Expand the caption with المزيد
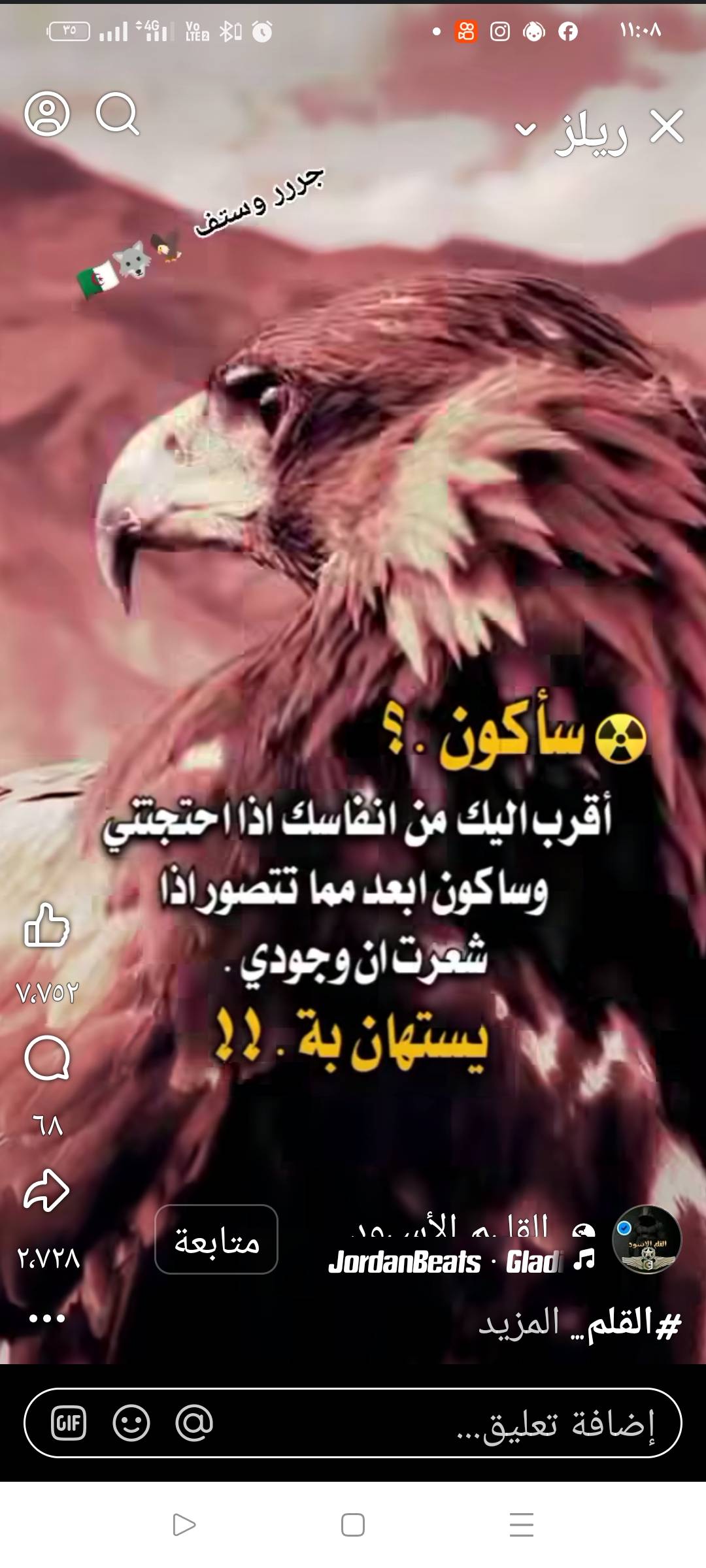 pyautogui.click(x=520, y=1323)
